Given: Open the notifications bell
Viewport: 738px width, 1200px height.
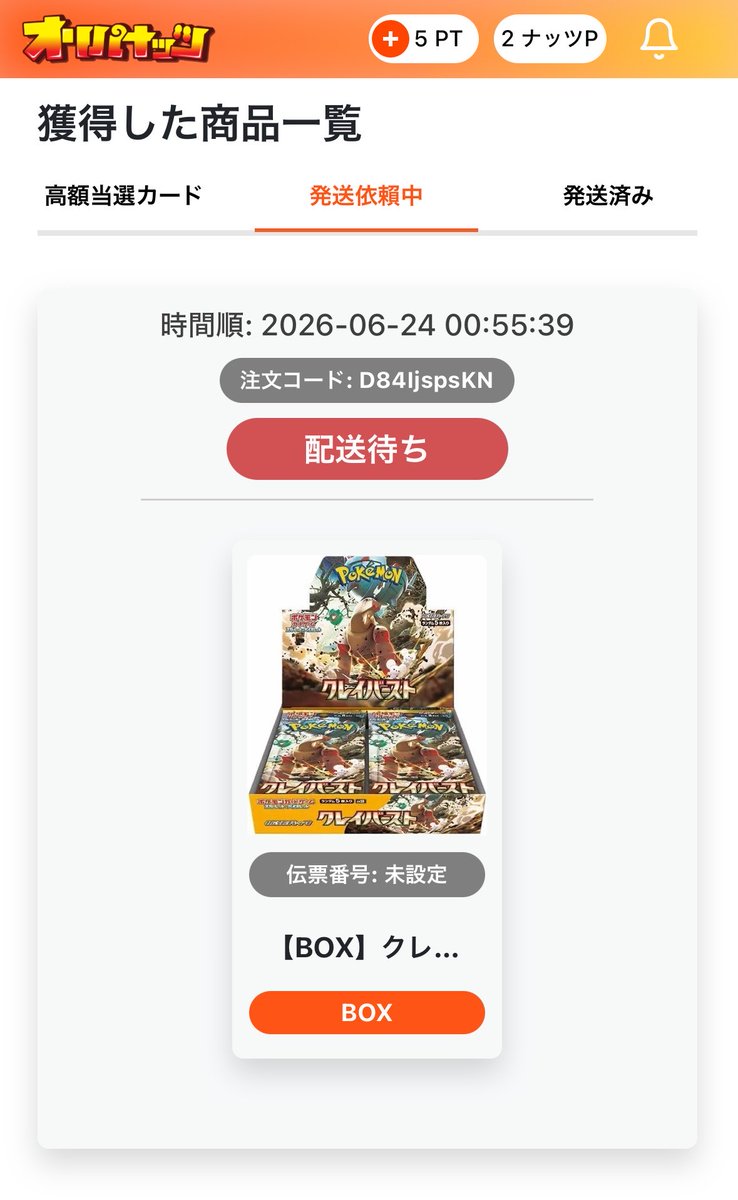Looking at the screenshot, I should (658, 39).
